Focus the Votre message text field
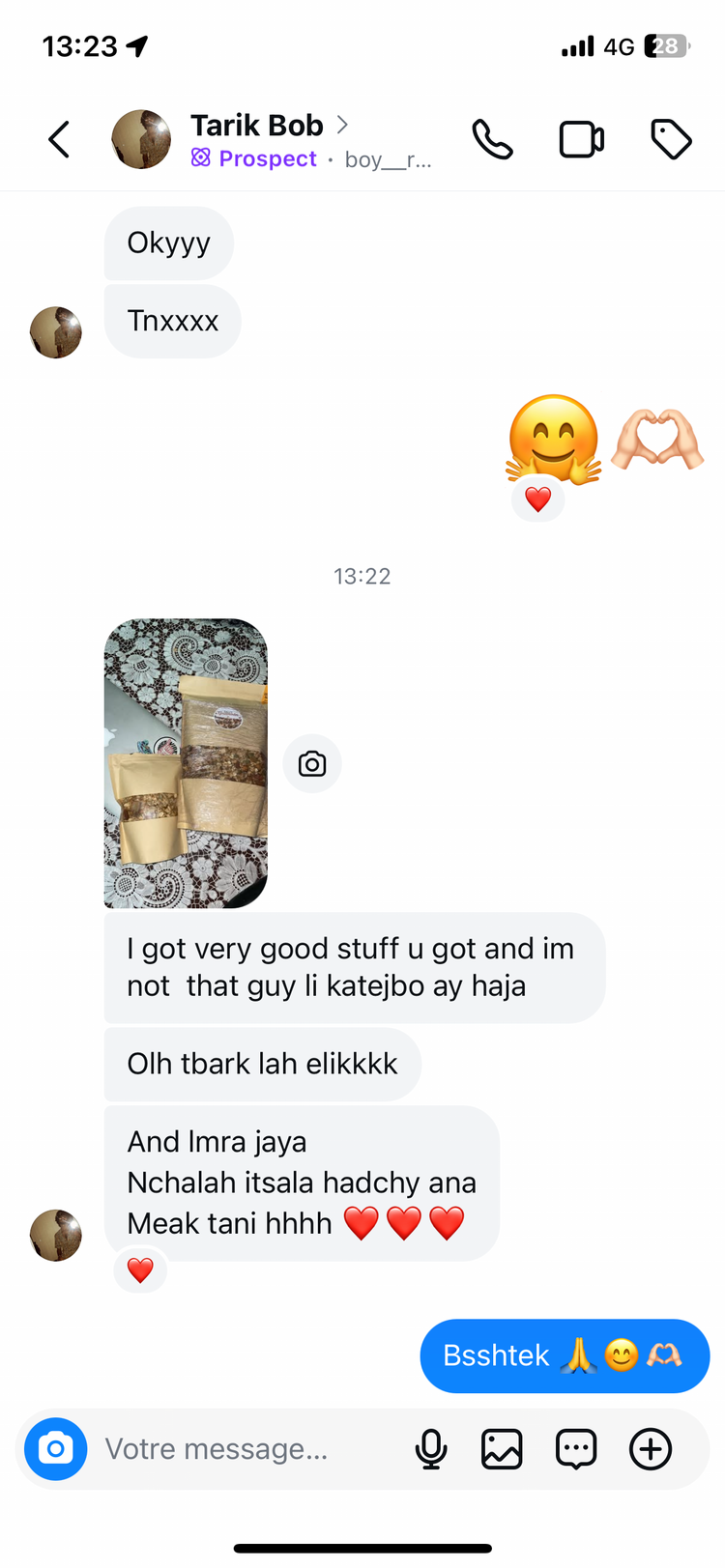725x1568 pixels. (x=242, y=1448)
